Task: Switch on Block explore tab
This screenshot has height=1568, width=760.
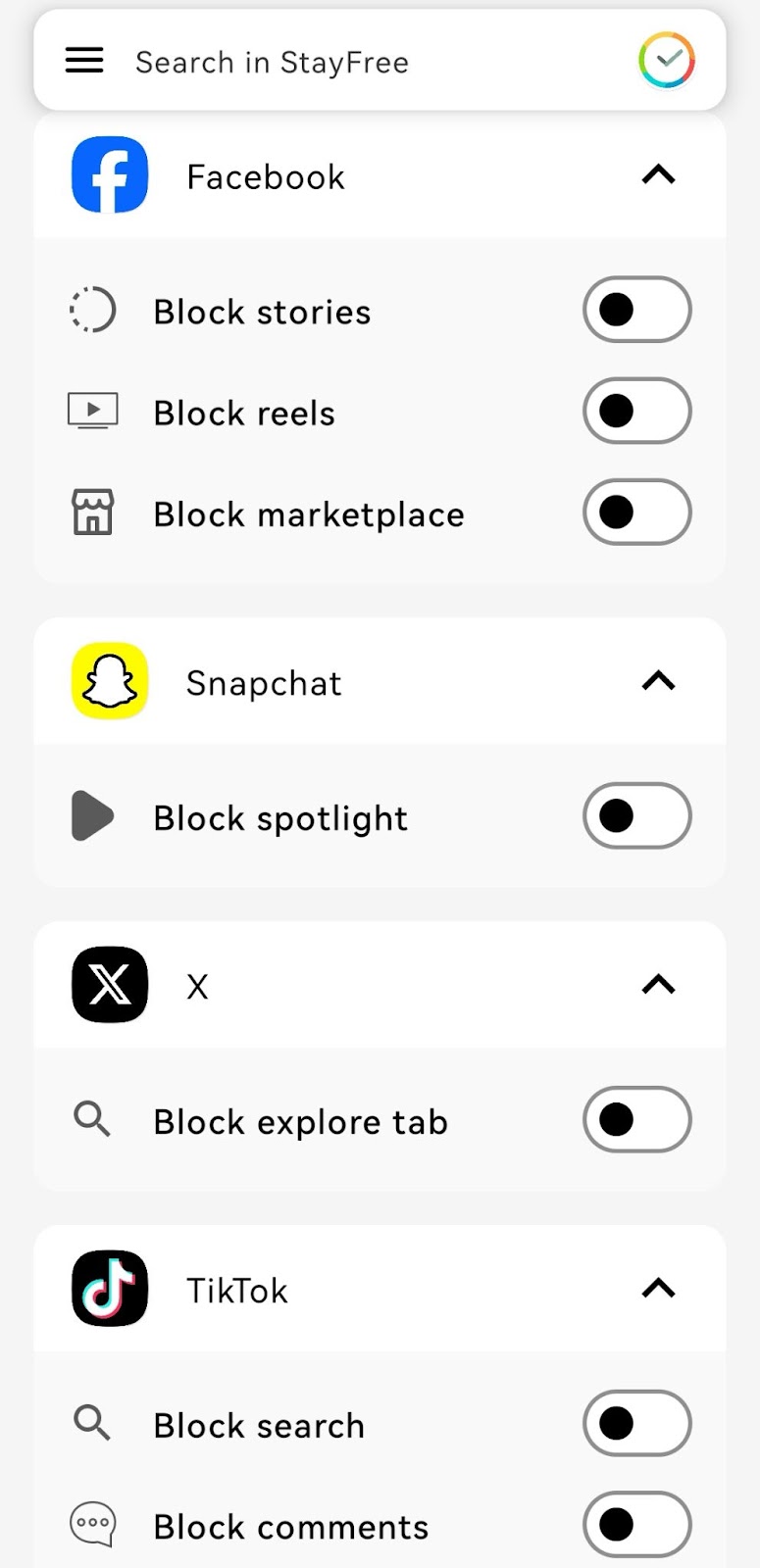Action: click(637, 1119)
